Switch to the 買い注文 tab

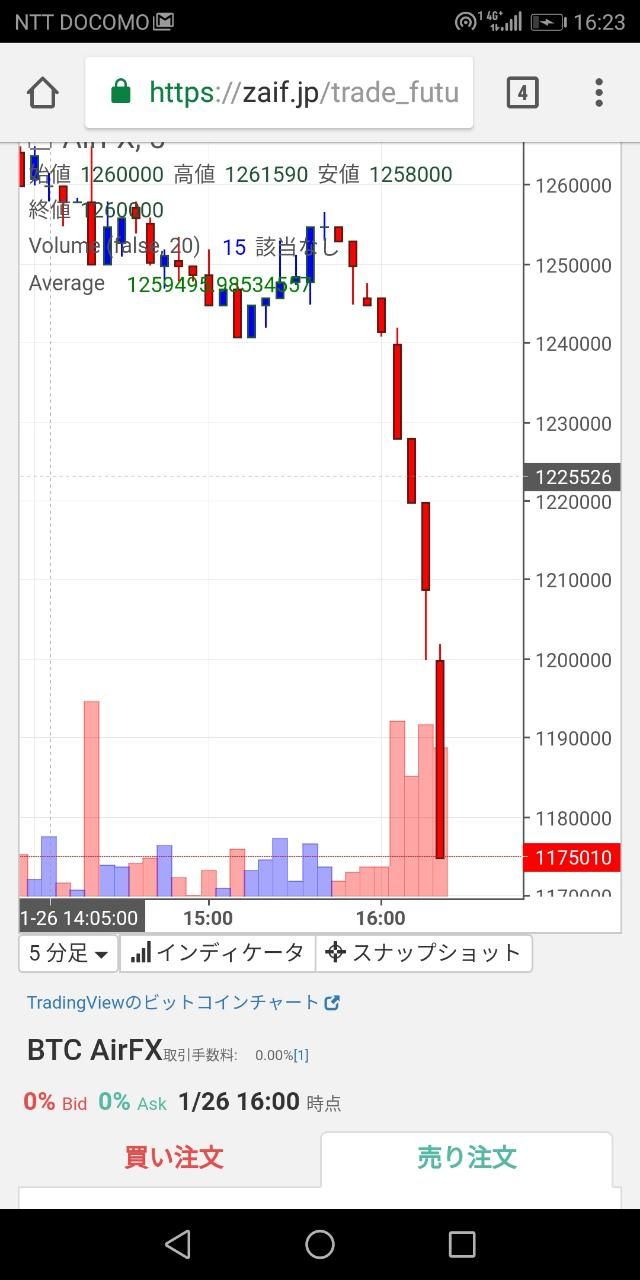click(x=173, y=1158)
